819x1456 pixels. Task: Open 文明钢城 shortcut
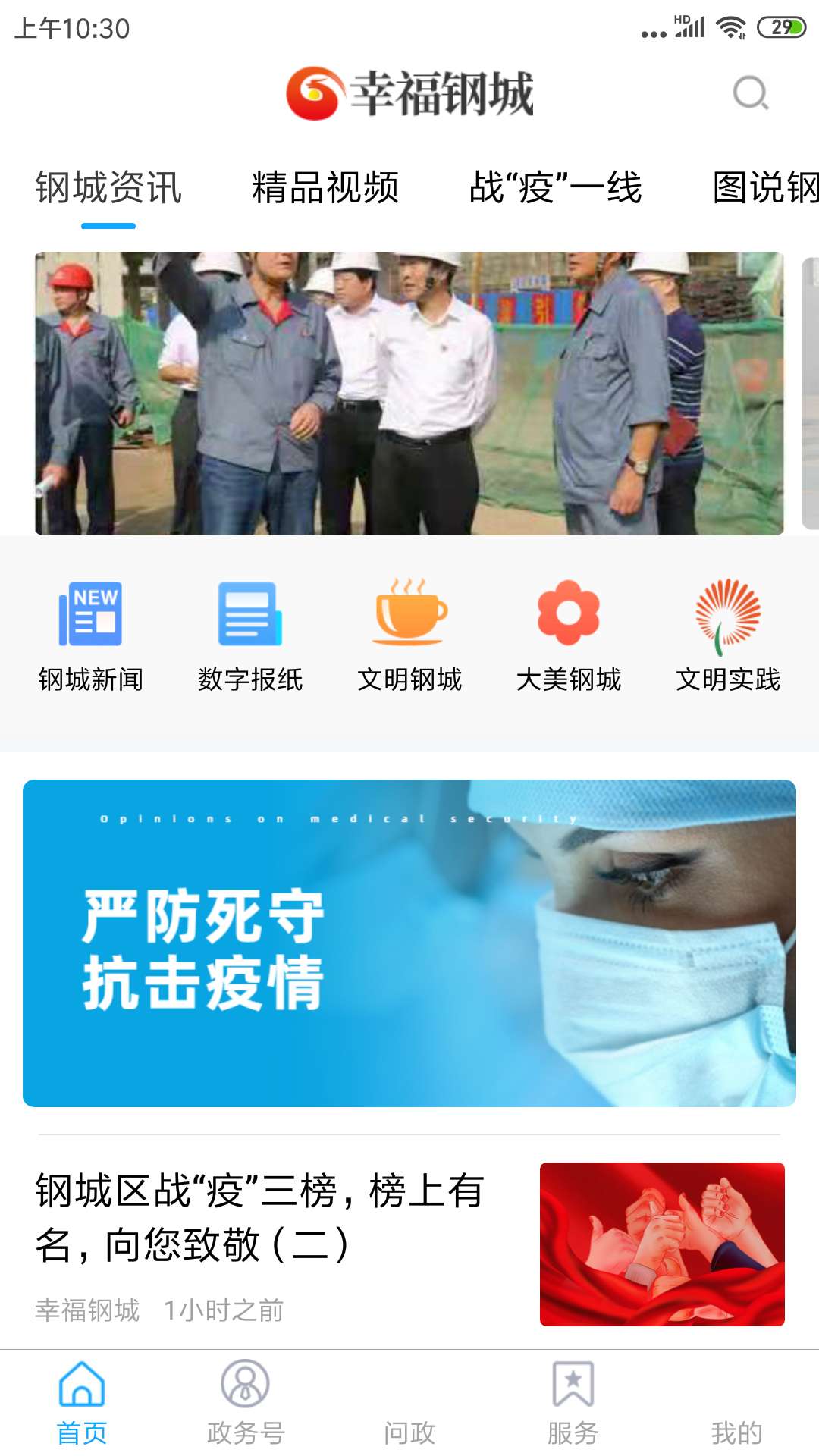(x=409, y=635)
